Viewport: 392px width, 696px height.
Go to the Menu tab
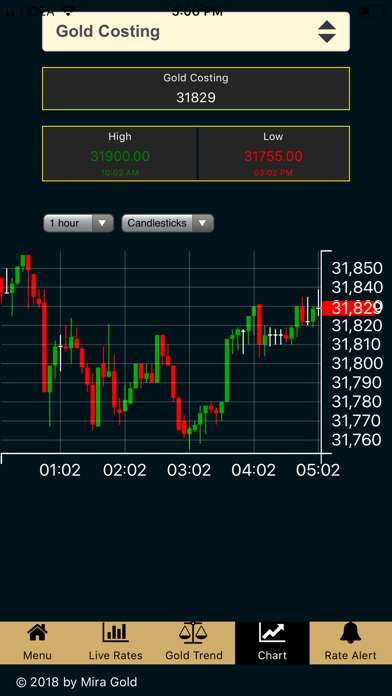coord(38,643)
